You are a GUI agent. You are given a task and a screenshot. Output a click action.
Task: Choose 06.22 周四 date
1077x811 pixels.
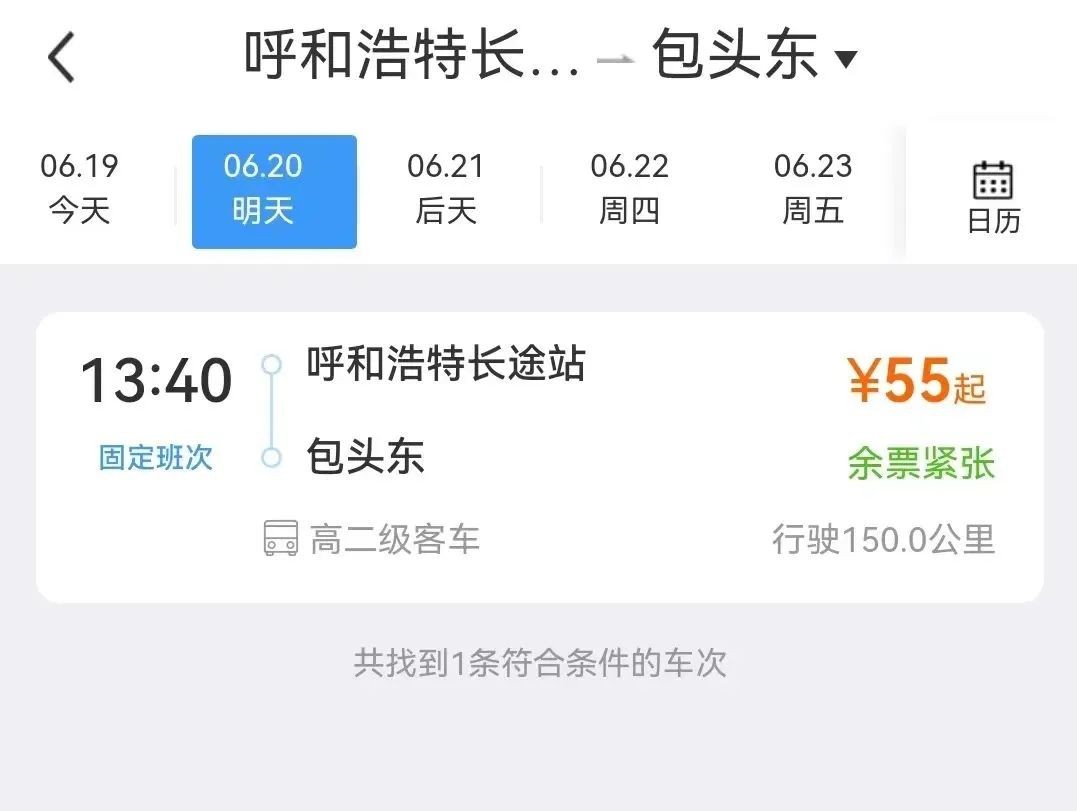click(629, 189)
